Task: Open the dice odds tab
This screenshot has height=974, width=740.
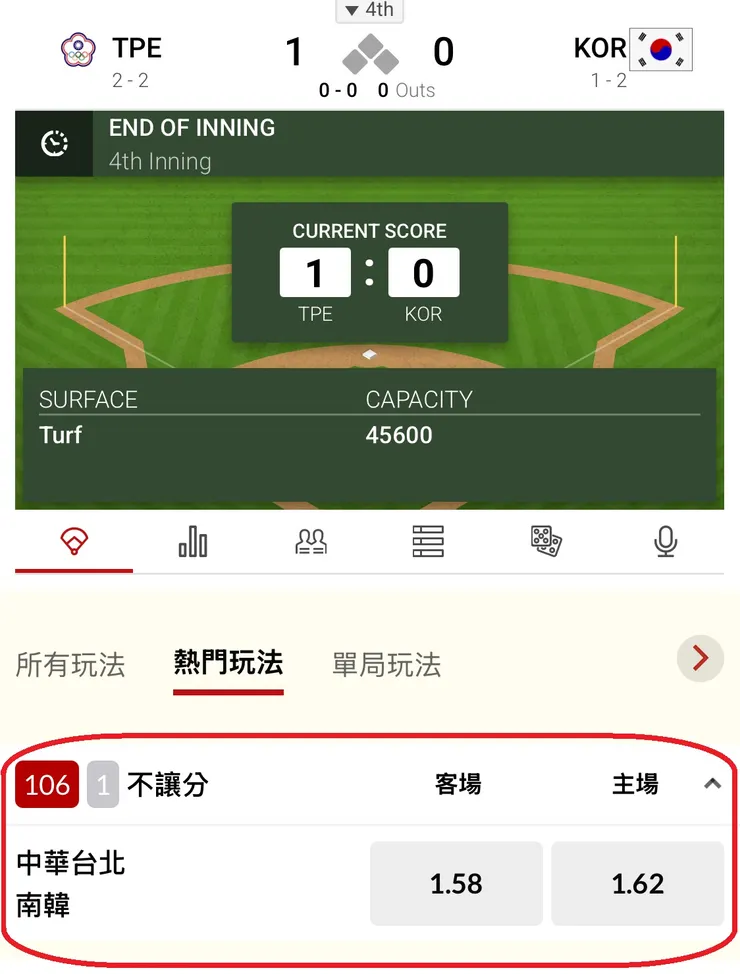Action: pos(546,542)
